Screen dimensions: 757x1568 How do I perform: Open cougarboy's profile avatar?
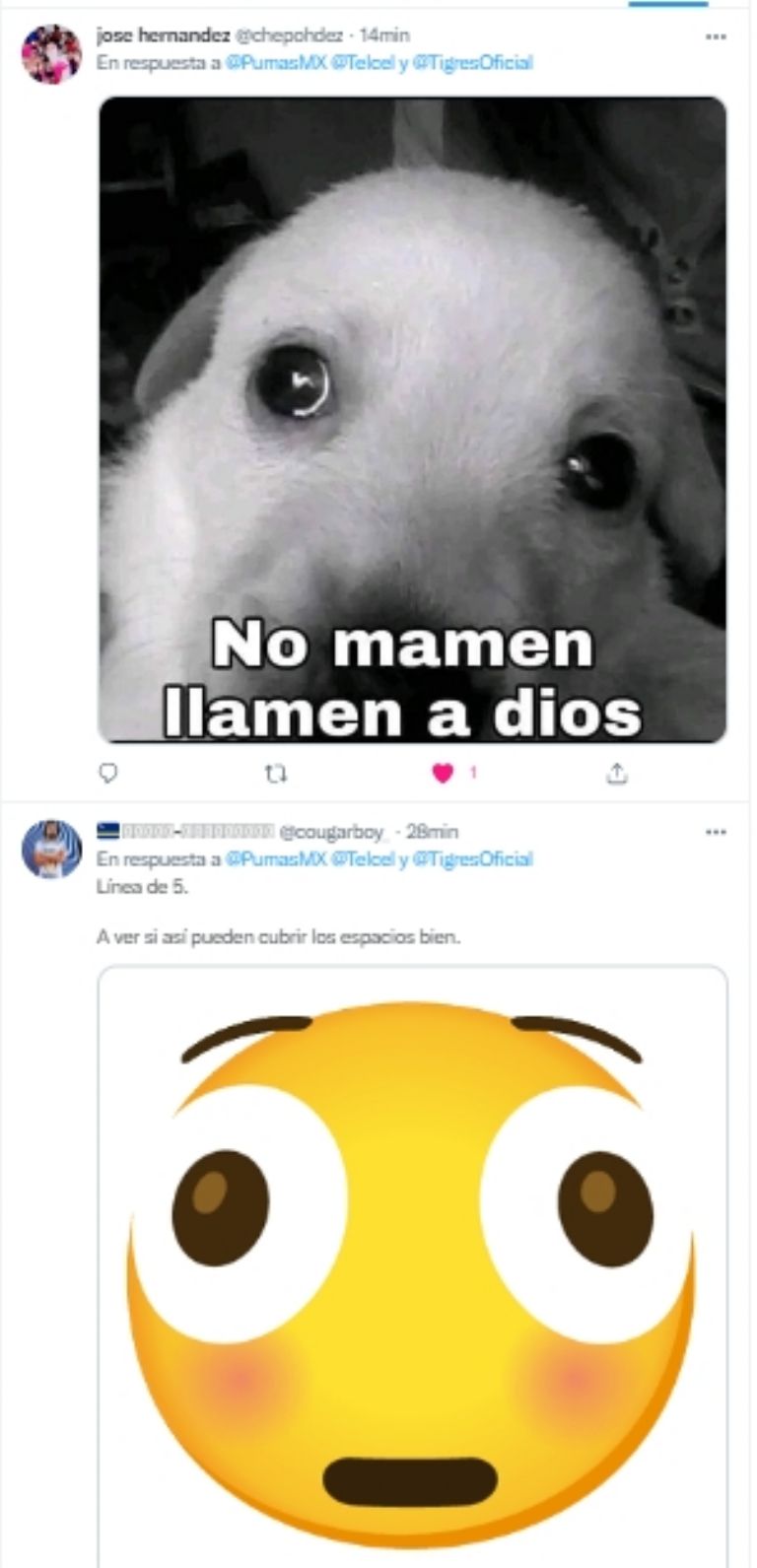(51, 849)
